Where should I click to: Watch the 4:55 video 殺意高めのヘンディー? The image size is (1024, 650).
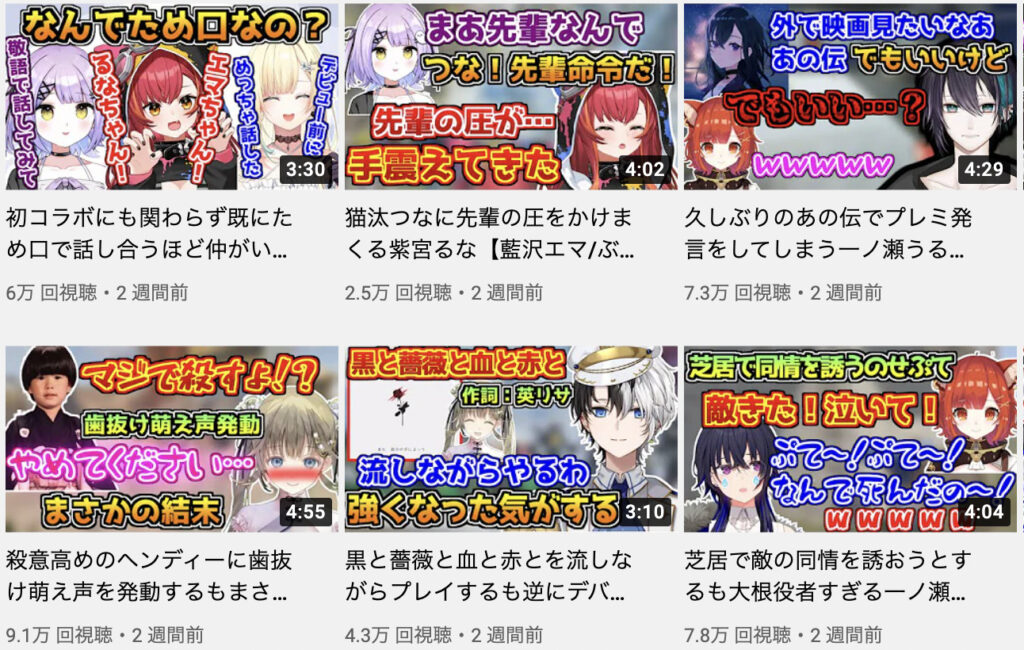click(171, 438)
